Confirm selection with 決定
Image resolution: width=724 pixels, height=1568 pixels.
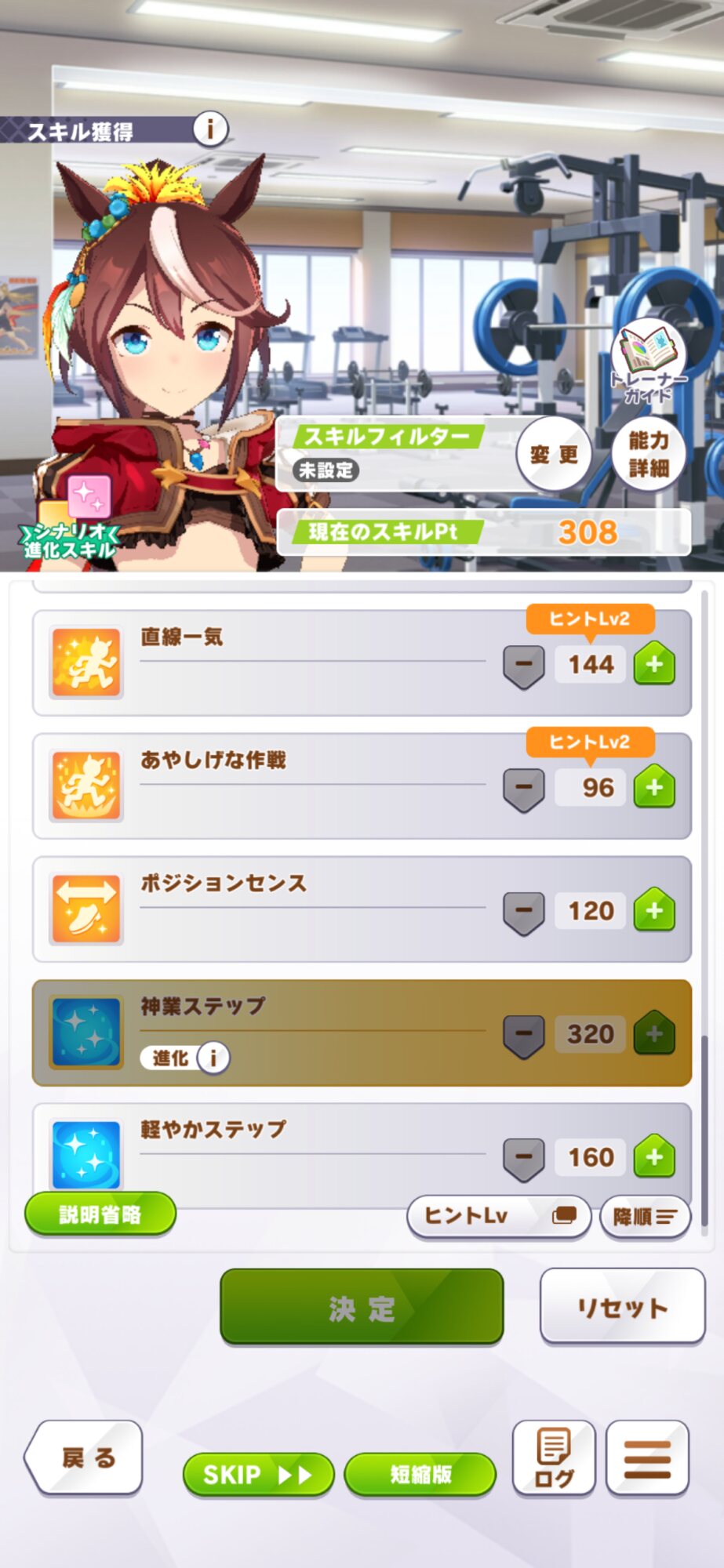(x=362, y=1308)
